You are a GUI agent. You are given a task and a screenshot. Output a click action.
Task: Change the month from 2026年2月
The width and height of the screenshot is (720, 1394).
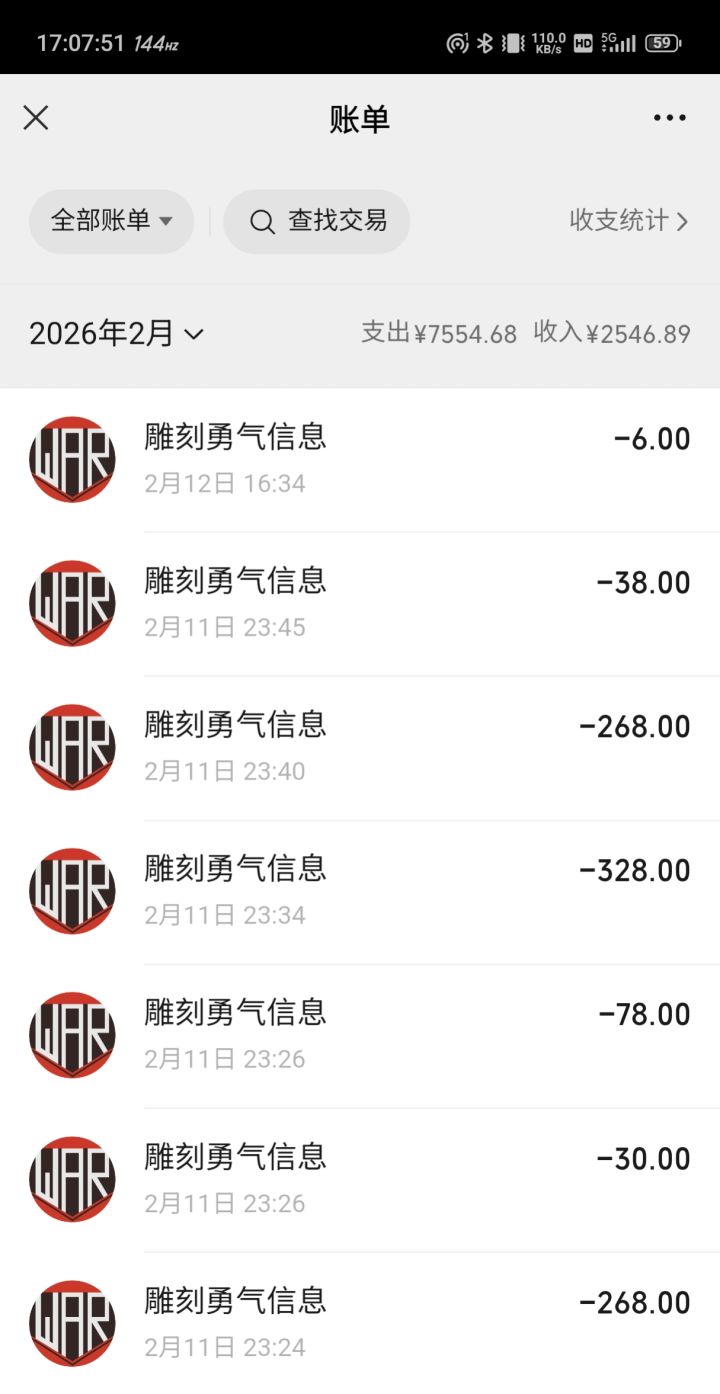[116, 334]
